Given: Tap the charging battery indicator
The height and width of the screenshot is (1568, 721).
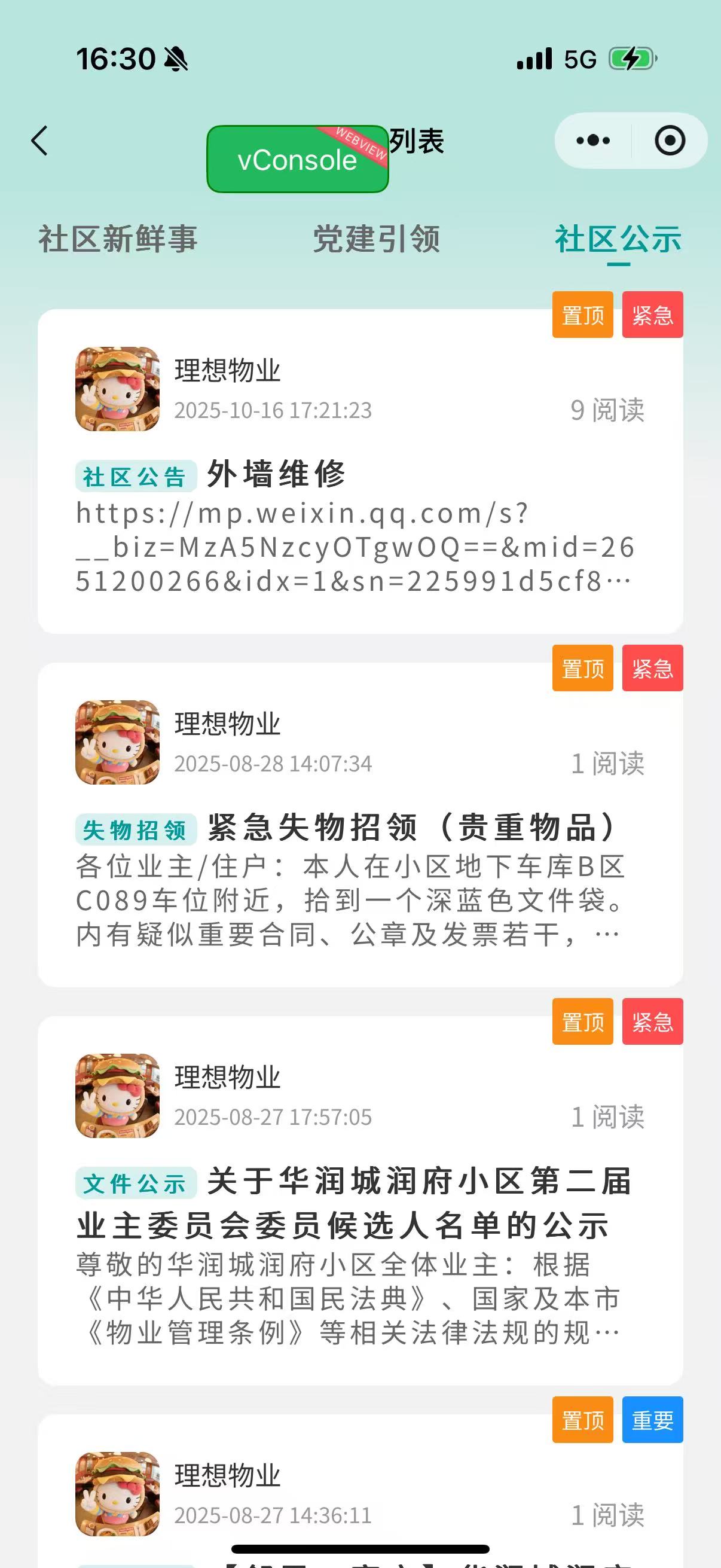Looking at the screenshot, I should pyautogui.click(x=630, y=59).
